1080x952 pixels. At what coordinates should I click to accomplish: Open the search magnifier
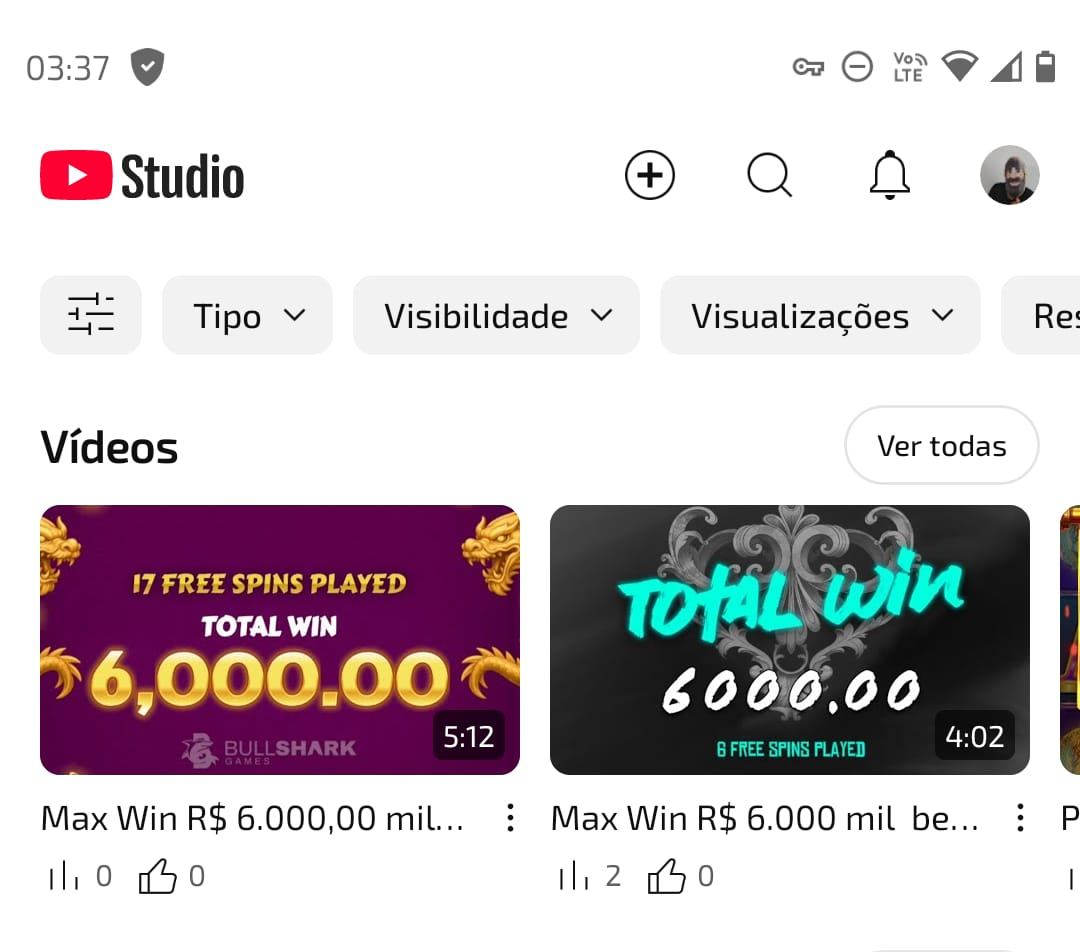pos(769,176)
